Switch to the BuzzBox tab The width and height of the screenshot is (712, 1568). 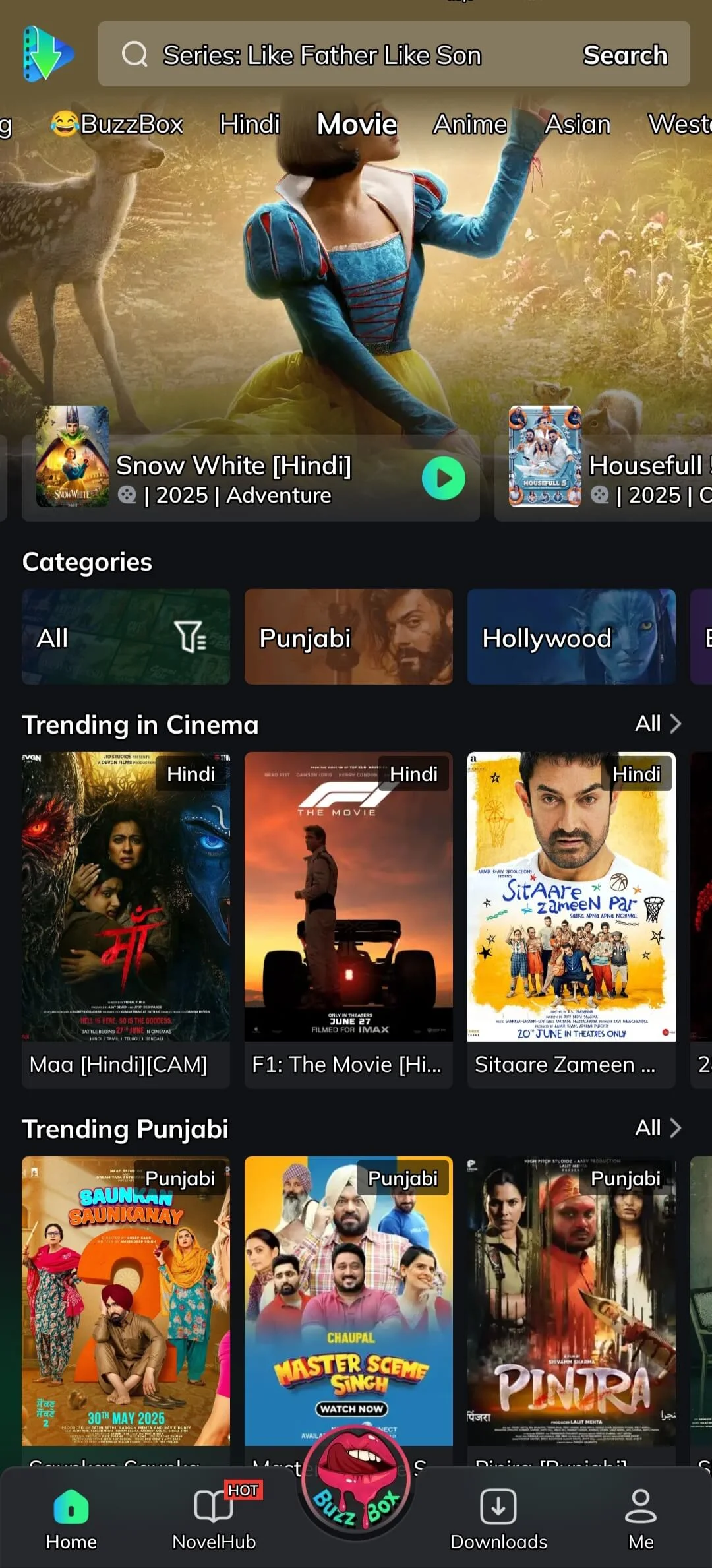tap(117, 124)
